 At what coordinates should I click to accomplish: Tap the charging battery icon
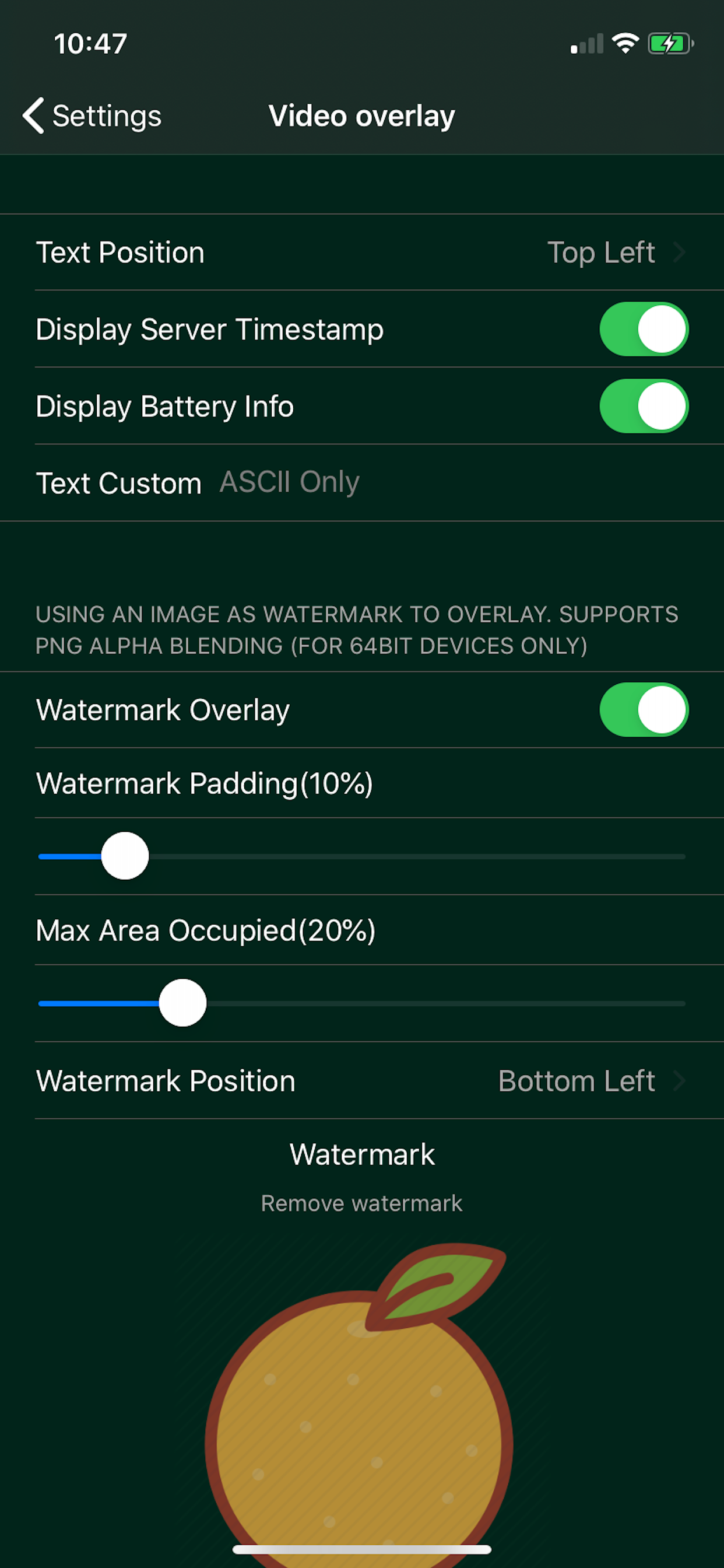pyautogui.click(x=668, y=43)
